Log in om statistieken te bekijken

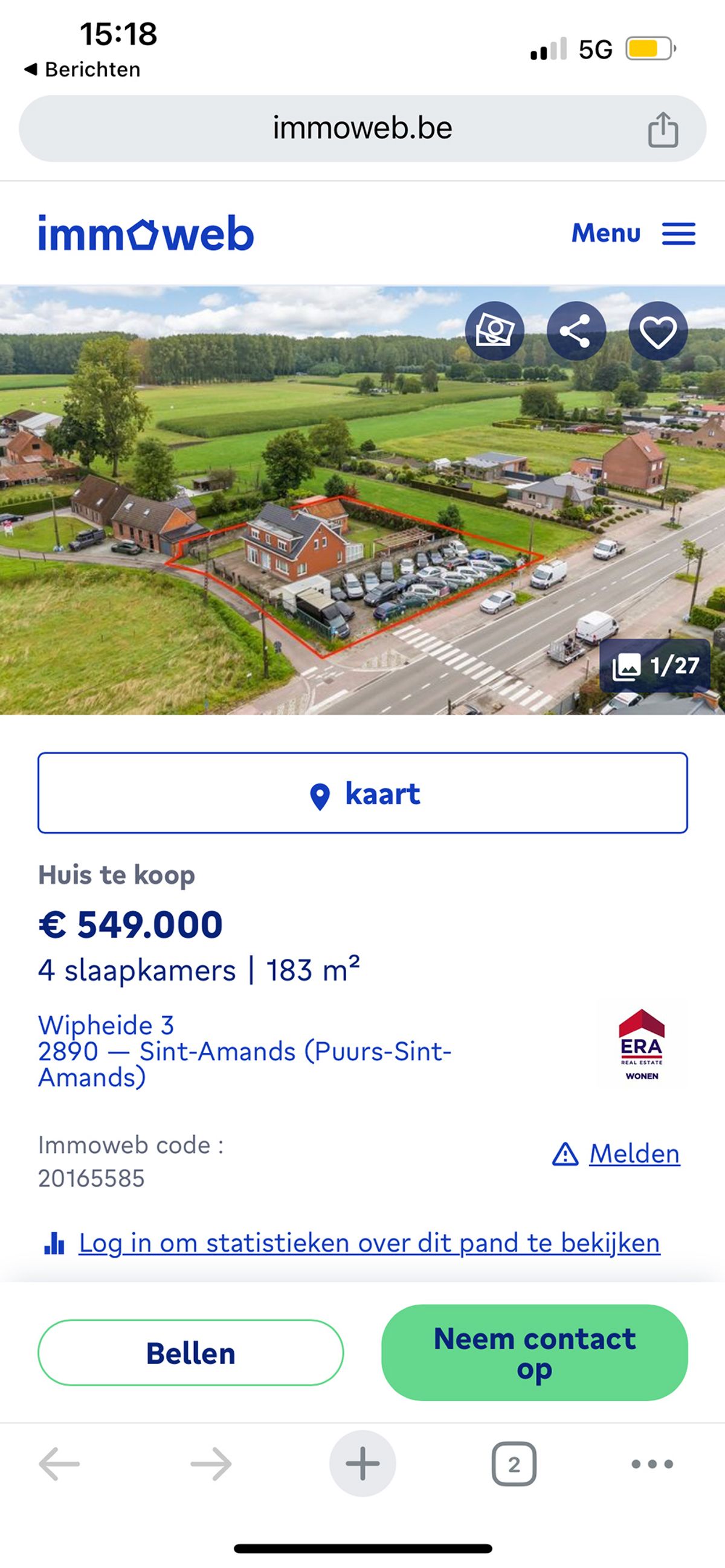pos(369,1243)
